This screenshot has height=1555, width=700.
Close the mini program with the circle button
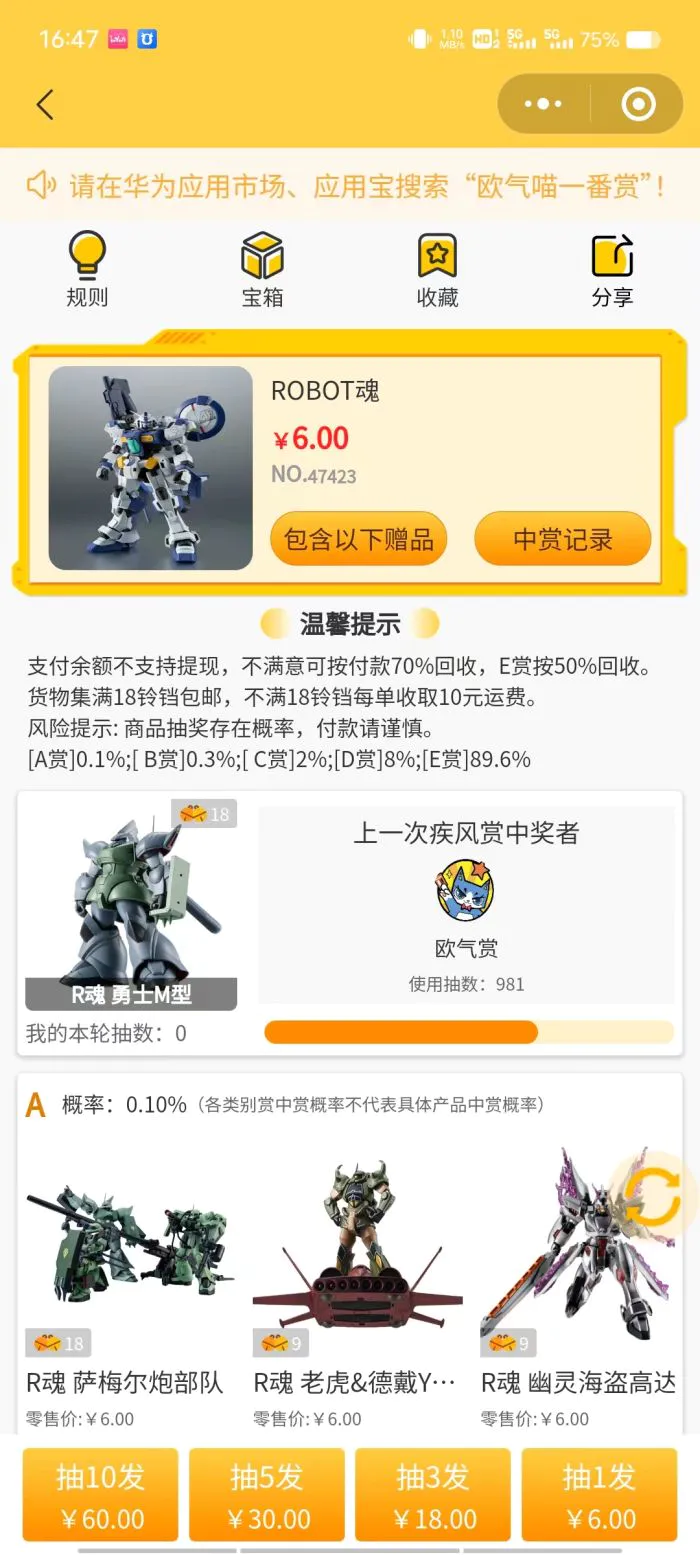(637, 104)
